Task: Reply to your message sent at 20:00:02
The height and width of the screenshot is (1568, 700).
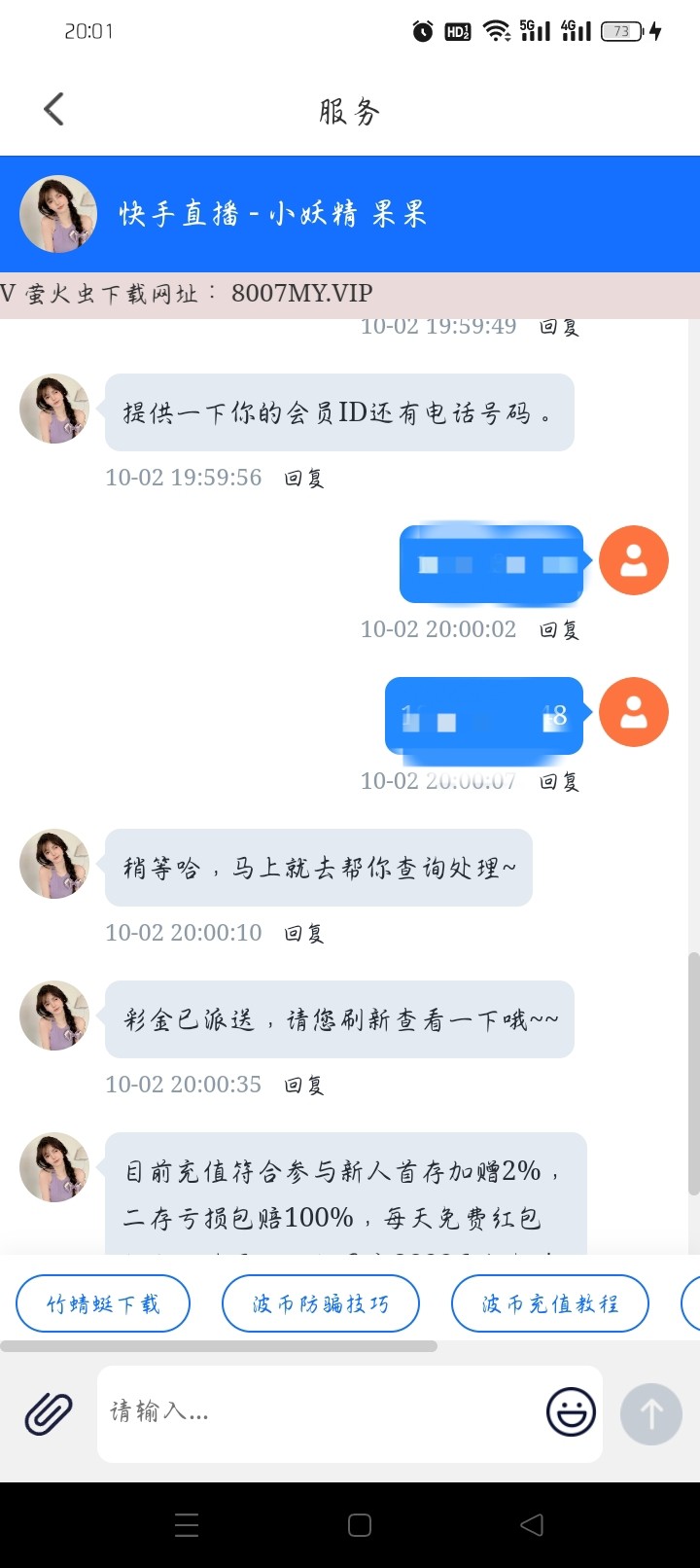Action: pyautogui.click(x=559, y=630)
